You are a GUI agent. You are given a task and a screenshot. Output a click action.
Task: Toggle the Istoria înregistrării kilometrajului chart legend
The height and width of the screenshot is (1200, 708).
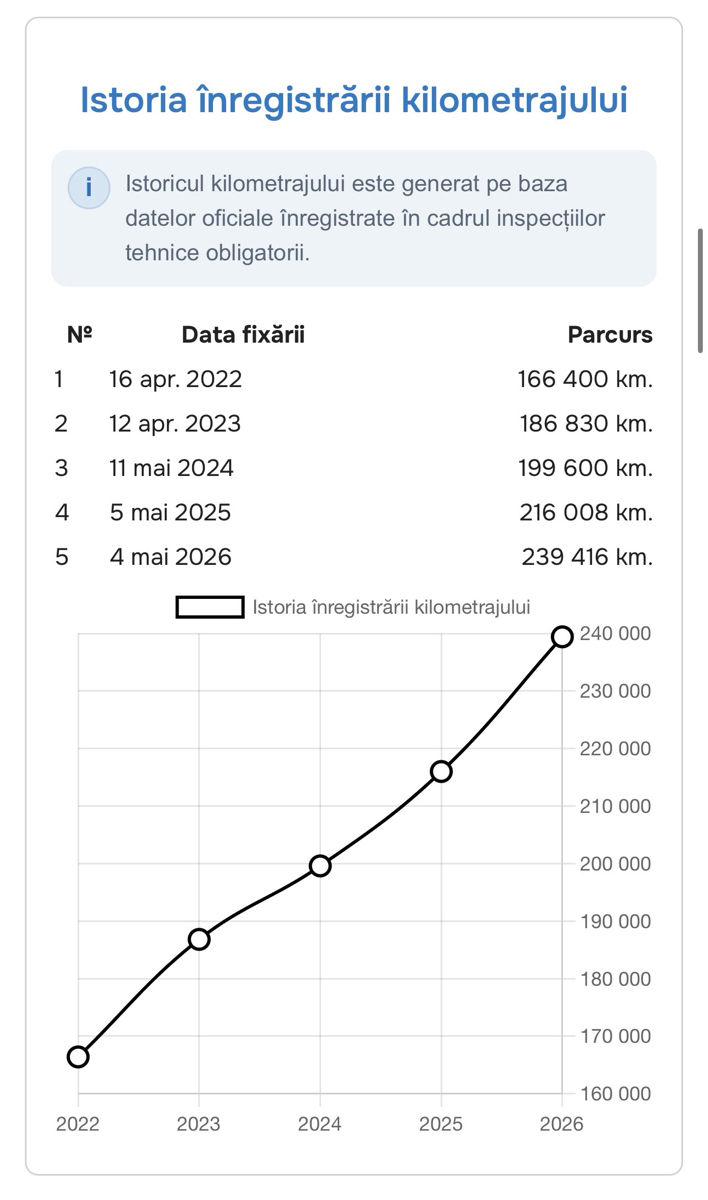point(353,607)
